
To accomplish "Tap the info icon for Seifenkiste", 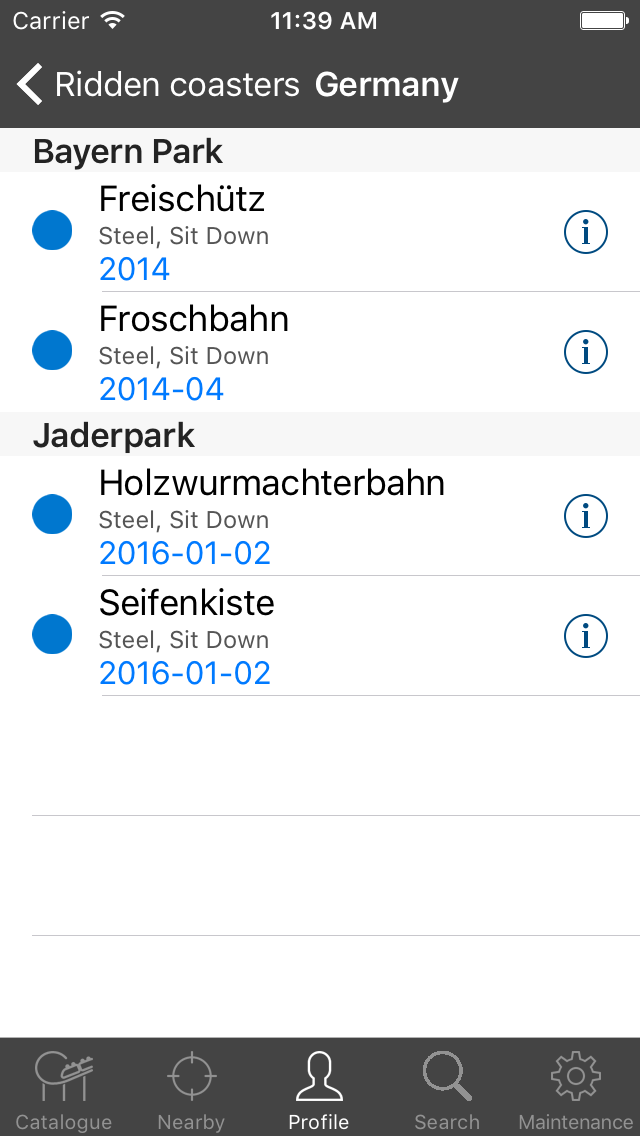I will click(x=586, y=636).
